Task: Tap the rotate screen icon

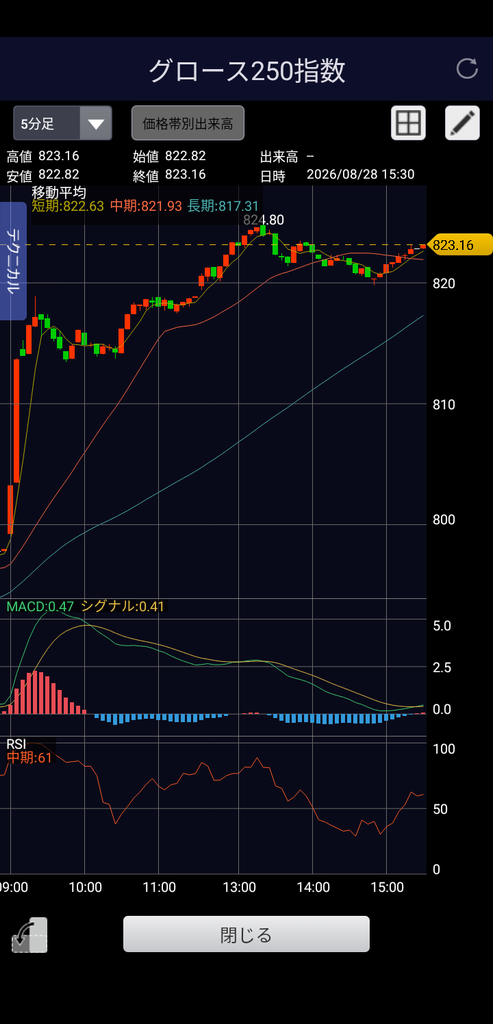Action: [x=29, y=935]
